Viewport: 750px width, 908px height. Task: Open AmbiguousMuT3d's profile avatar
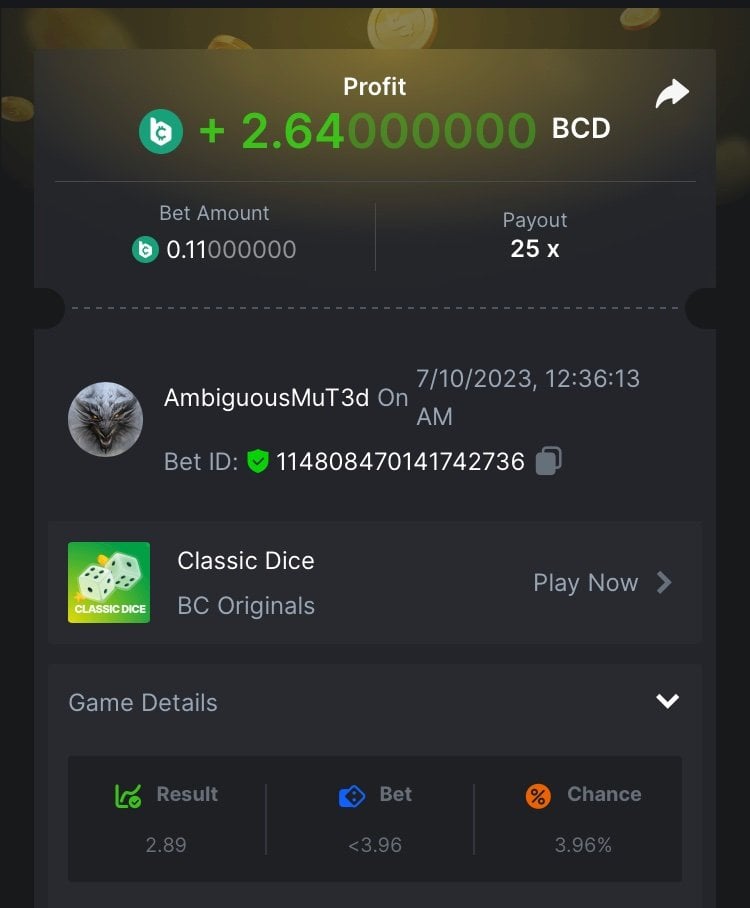click(x=105, y=419)
